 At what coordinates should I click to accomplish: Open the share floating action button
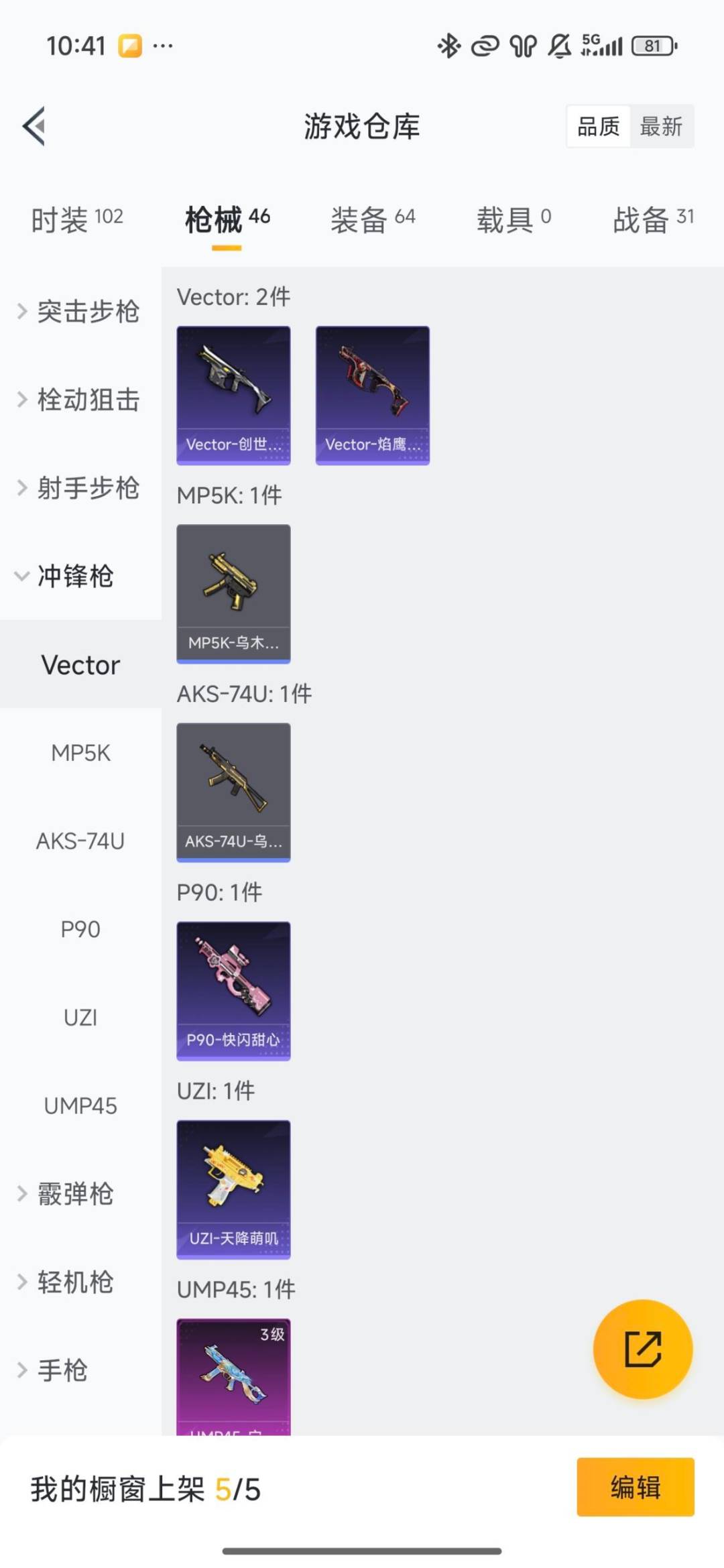(x=642, y=1351)
